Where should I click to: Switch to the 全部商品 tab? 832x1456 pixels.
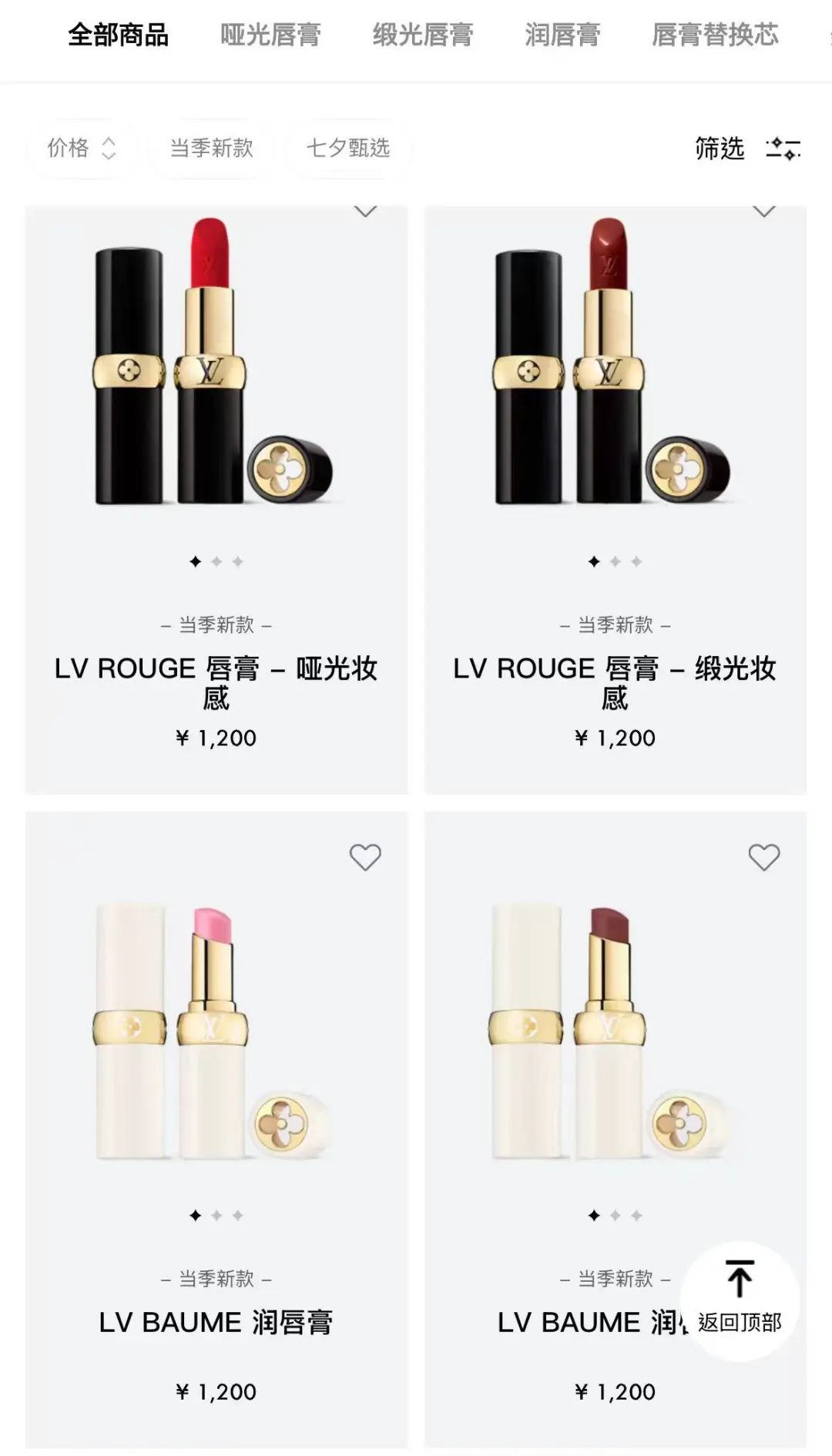click(x=118, y=35)
